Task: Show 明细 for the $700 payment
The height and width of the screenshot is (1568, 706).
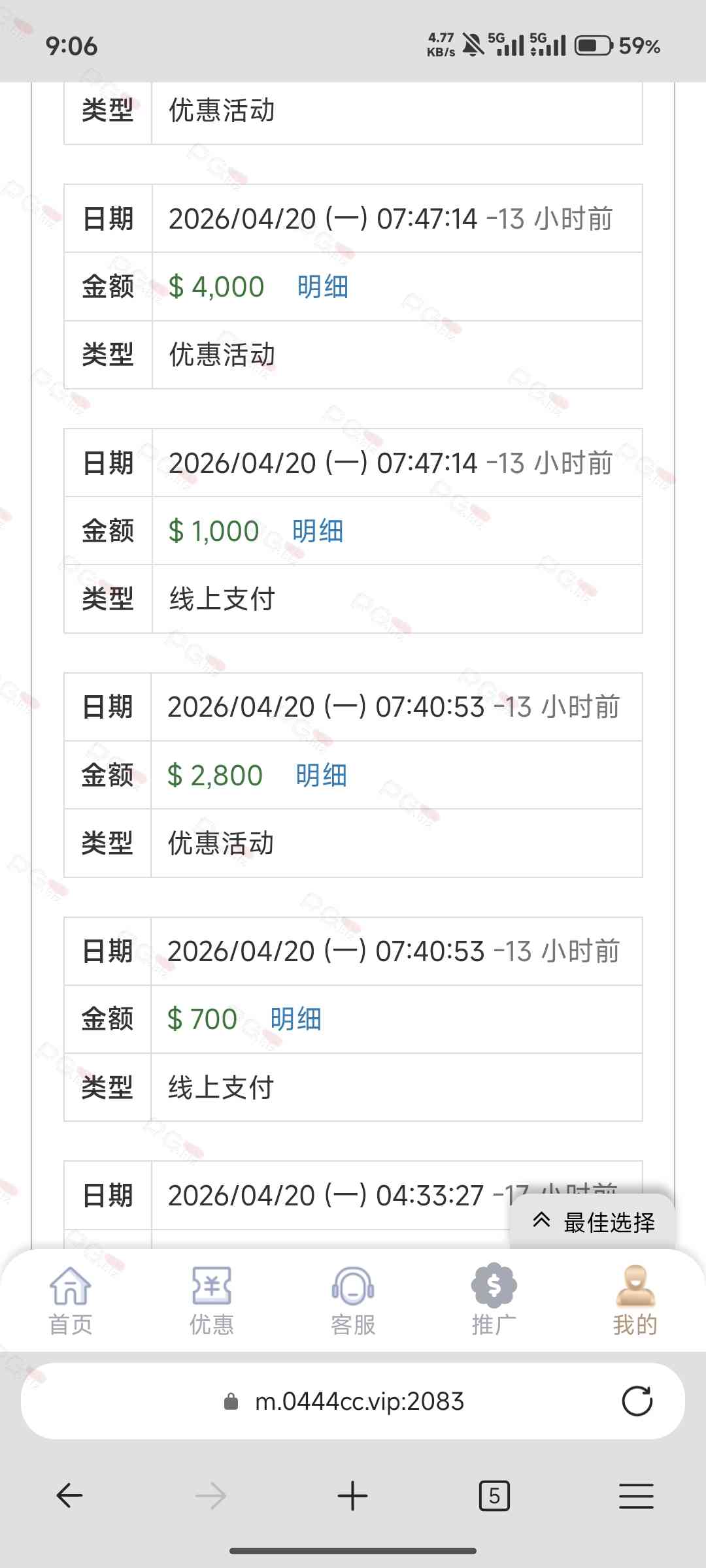Action: point(296,1019)
